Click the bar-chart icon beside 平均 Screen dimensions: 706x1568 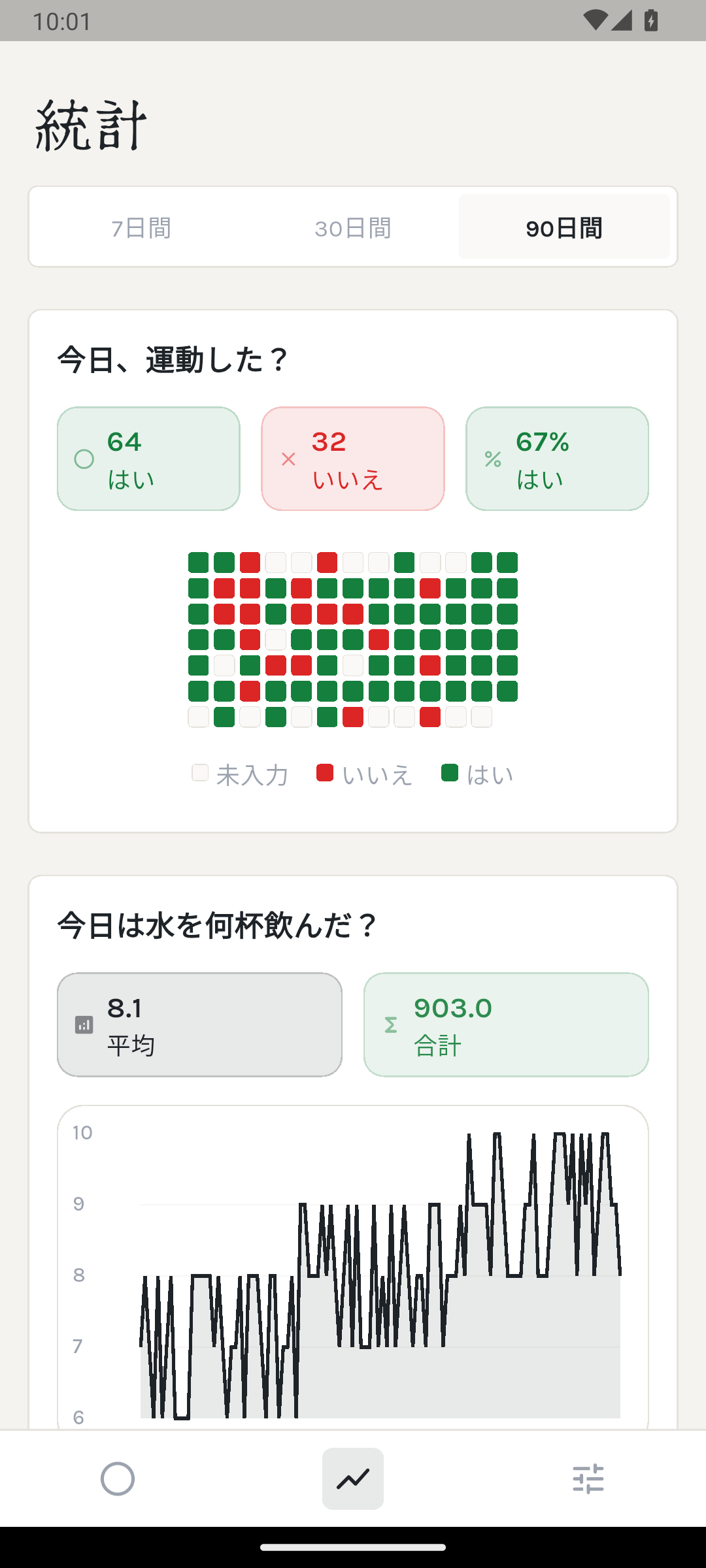click(83, 1024)
